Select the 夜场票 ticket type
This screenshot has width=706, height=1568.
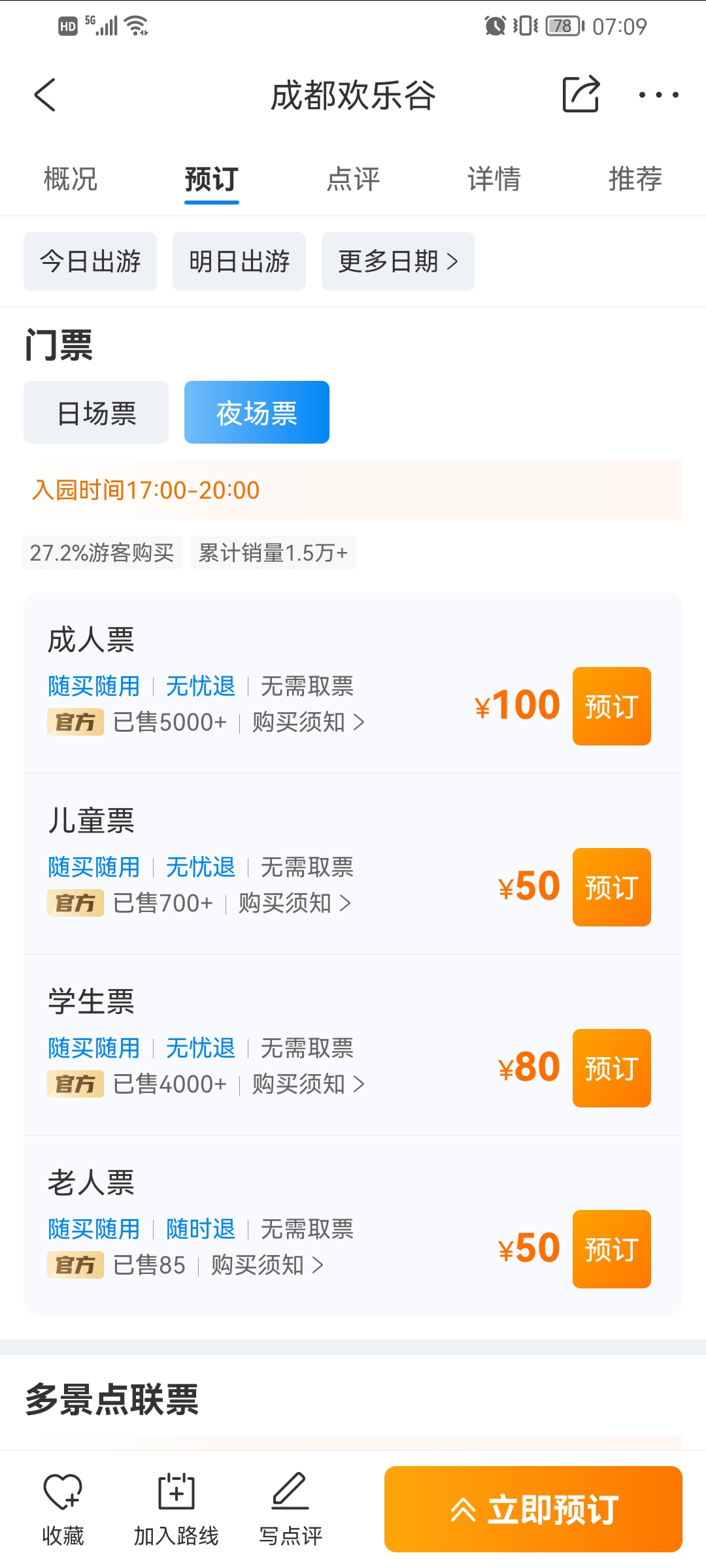tap(257, 412)
